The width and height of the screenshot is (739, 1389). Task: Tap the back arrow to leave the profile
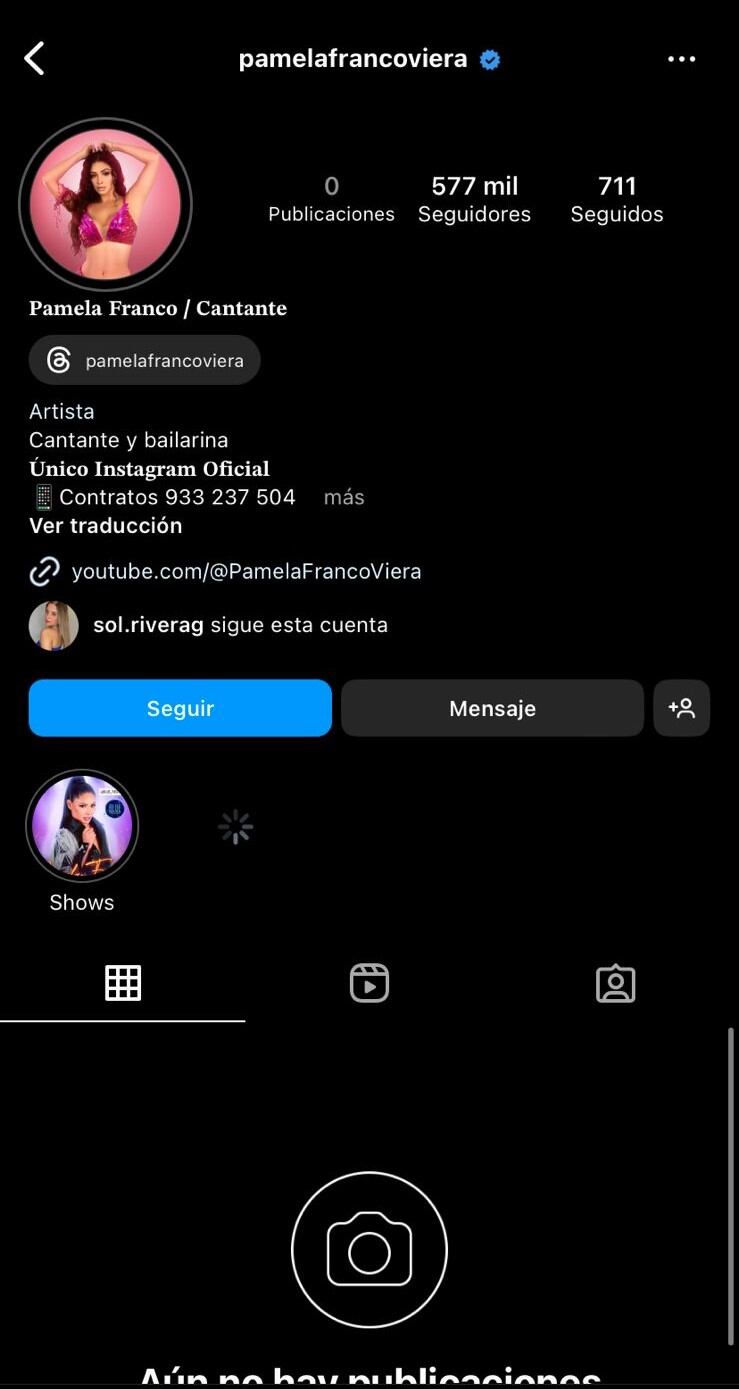pos(35,58)
